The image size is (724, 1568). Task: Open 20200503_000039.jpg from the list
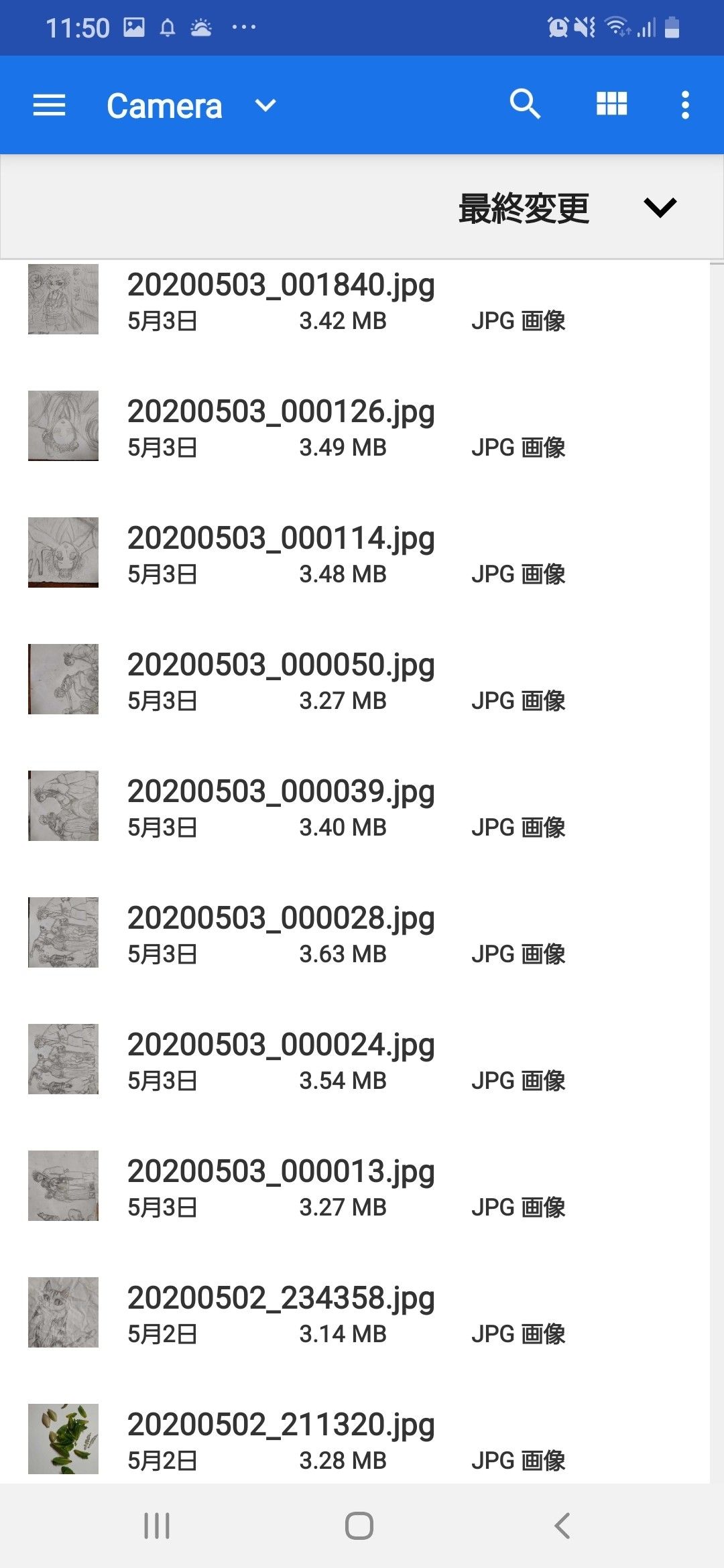(281, 806)
